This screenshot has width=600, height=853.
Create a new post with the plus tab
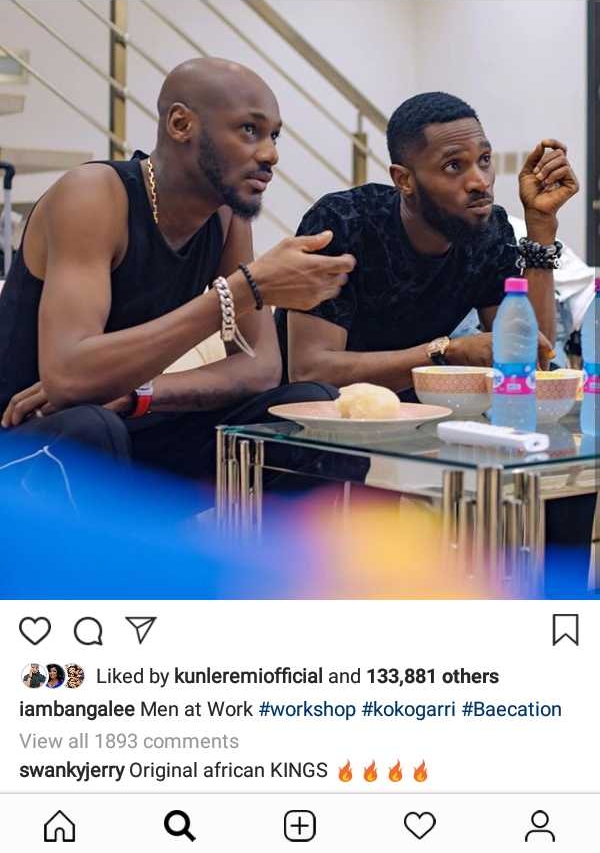tap(300, 826)
